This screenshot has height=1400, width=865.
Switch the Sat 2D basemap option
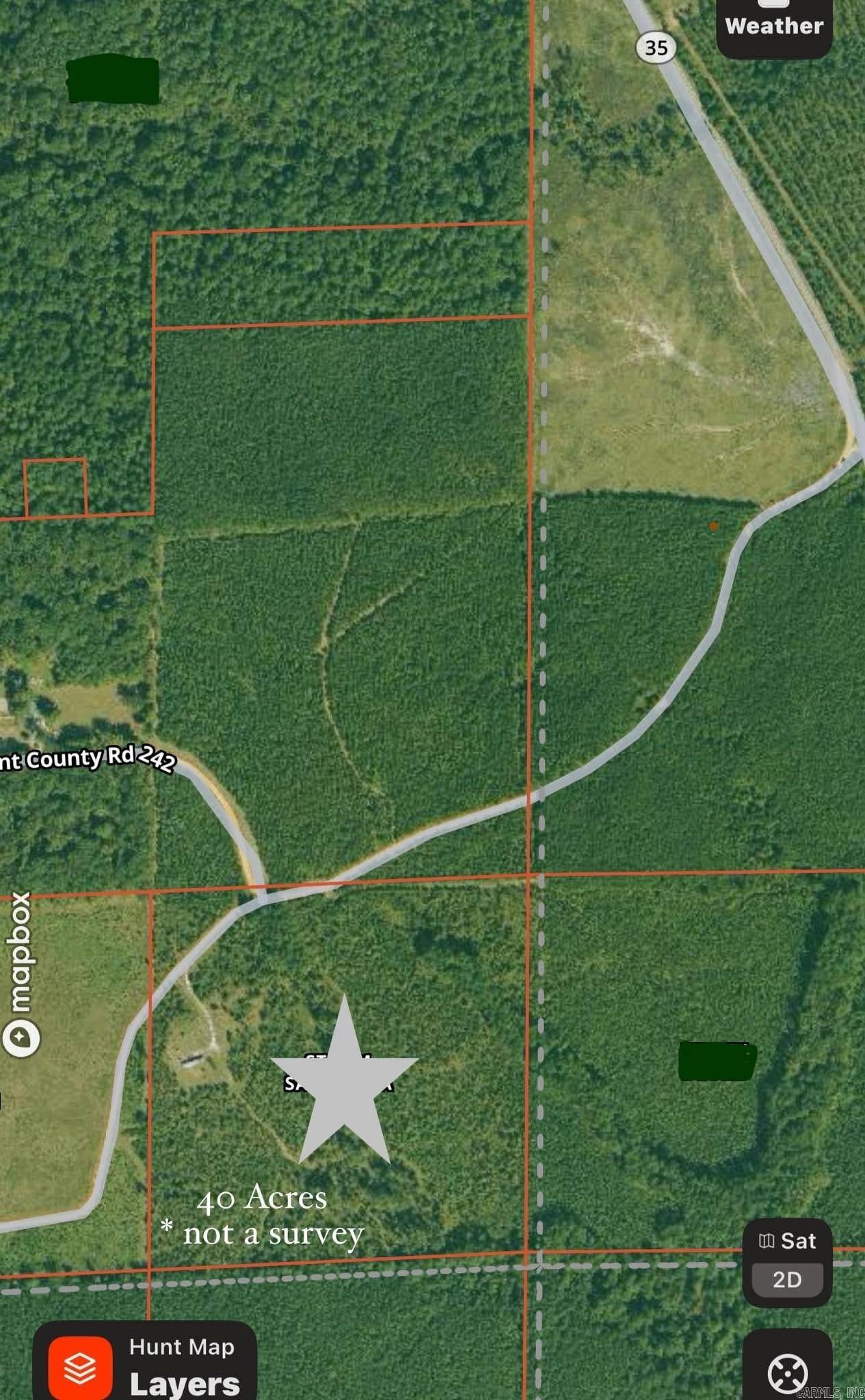(787, 1262)
